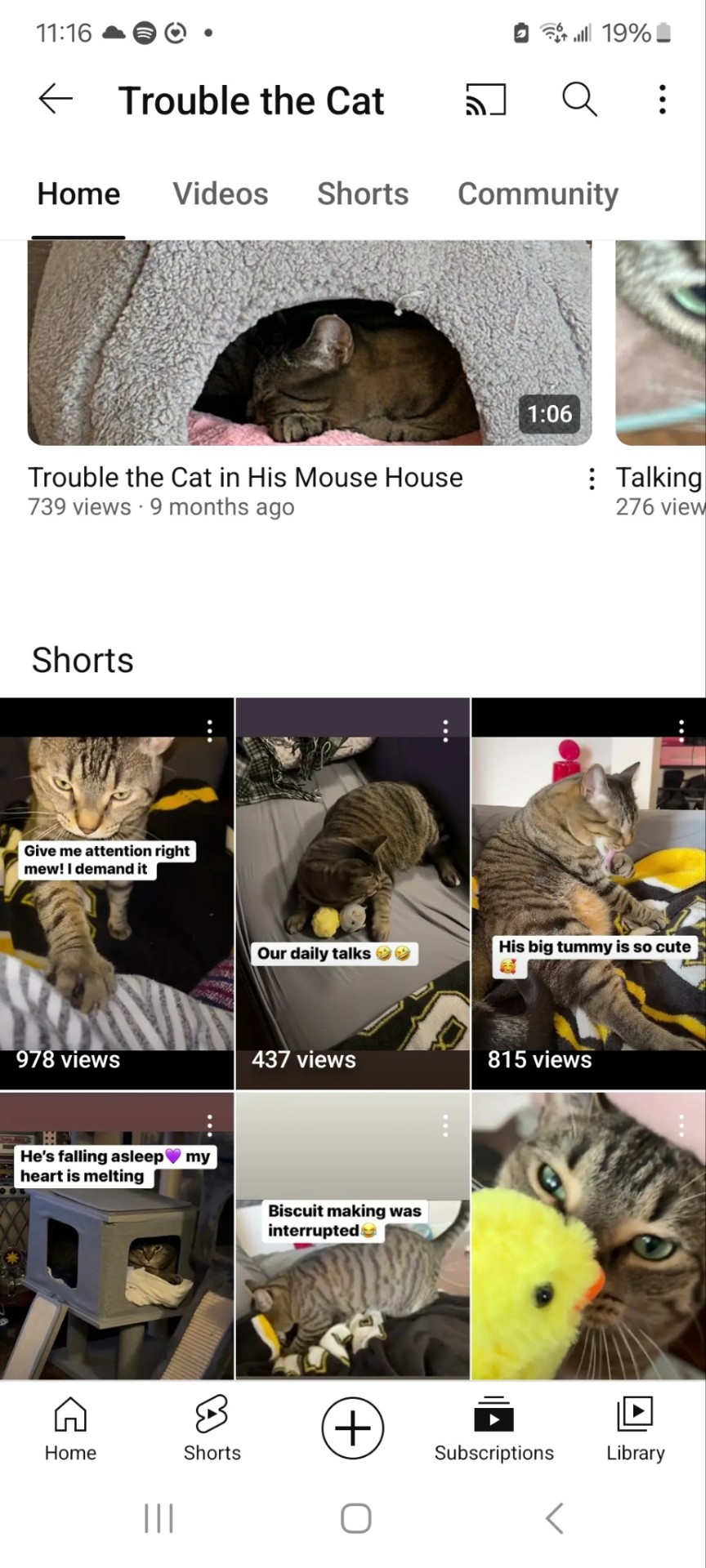Create new content with the plus button
The height and width of the screenshot is (1568, 706).
[353, 1428]
